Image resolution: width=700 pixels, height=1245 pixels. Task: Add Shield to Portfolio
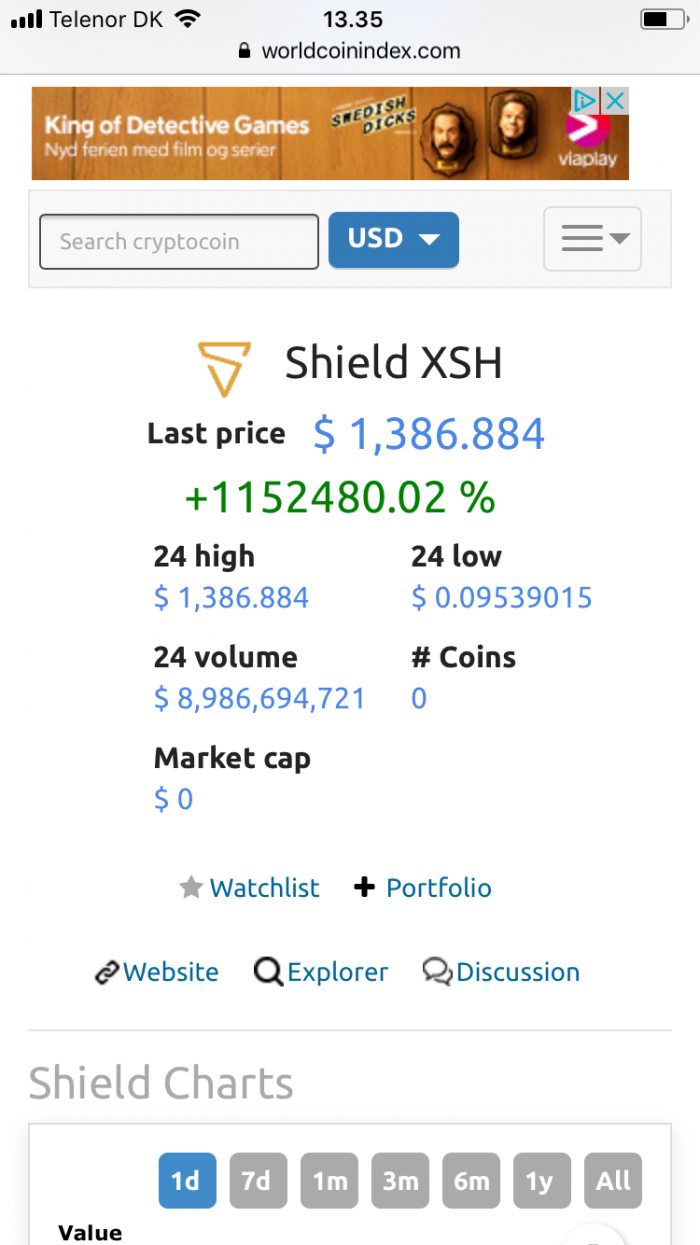pos(423,888)
